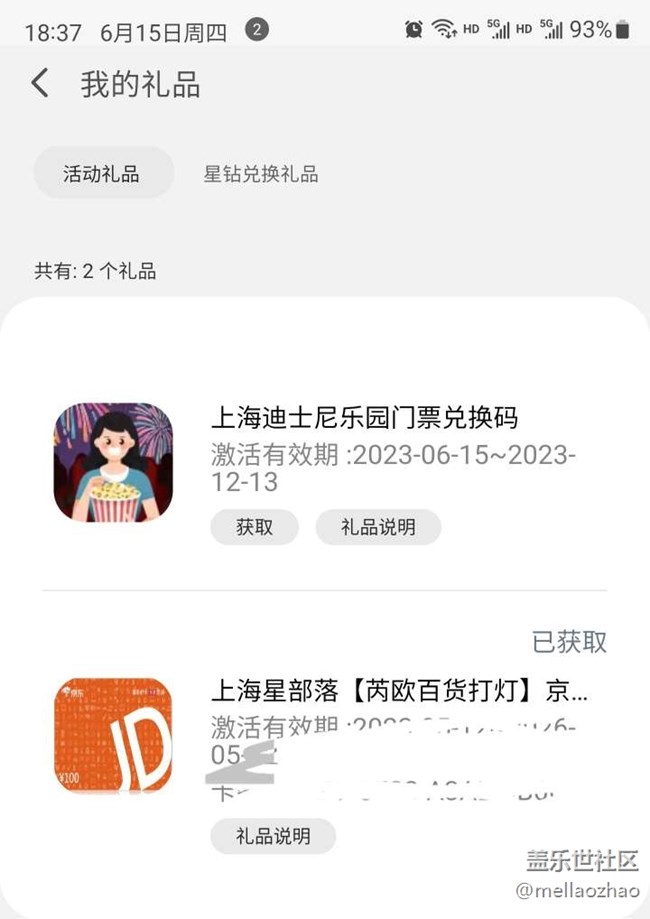Switch to 星钻兑换礼品 tab
650x919 pixels.
(261, 174)
